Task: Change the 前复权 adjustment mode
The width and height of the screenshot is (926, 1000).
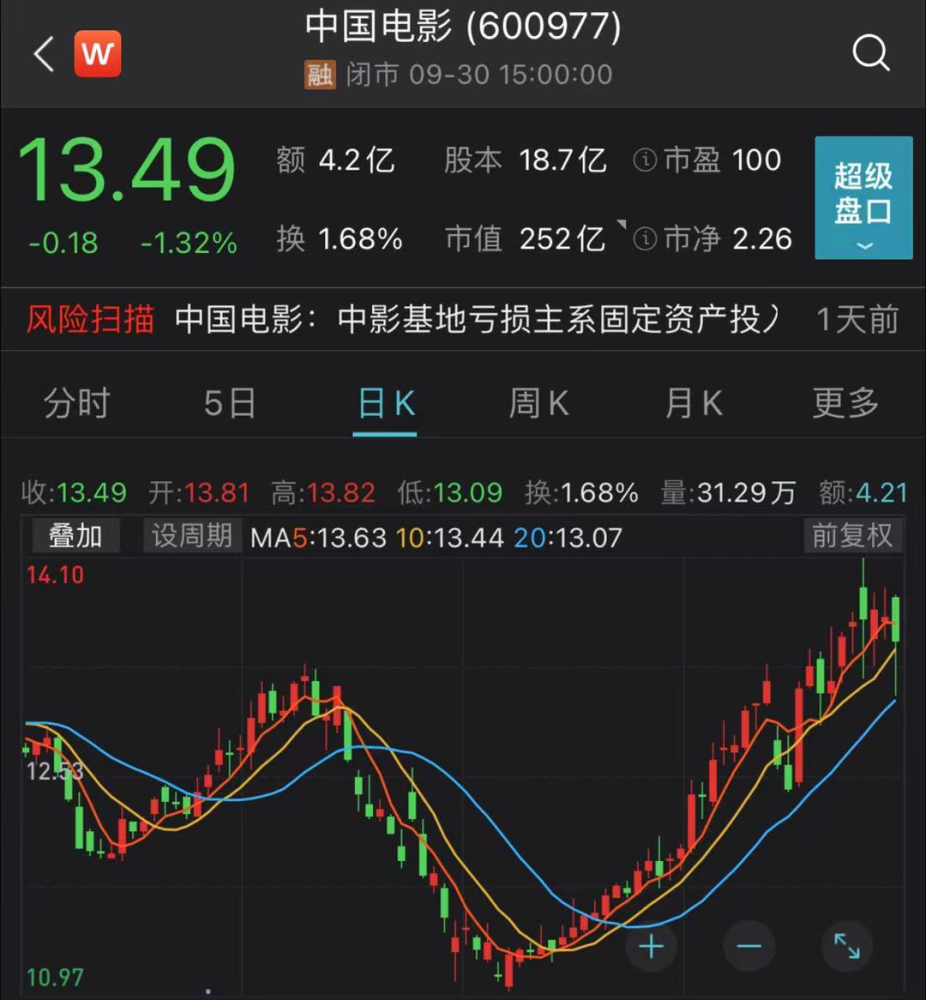Action: (x=851, y=536)
